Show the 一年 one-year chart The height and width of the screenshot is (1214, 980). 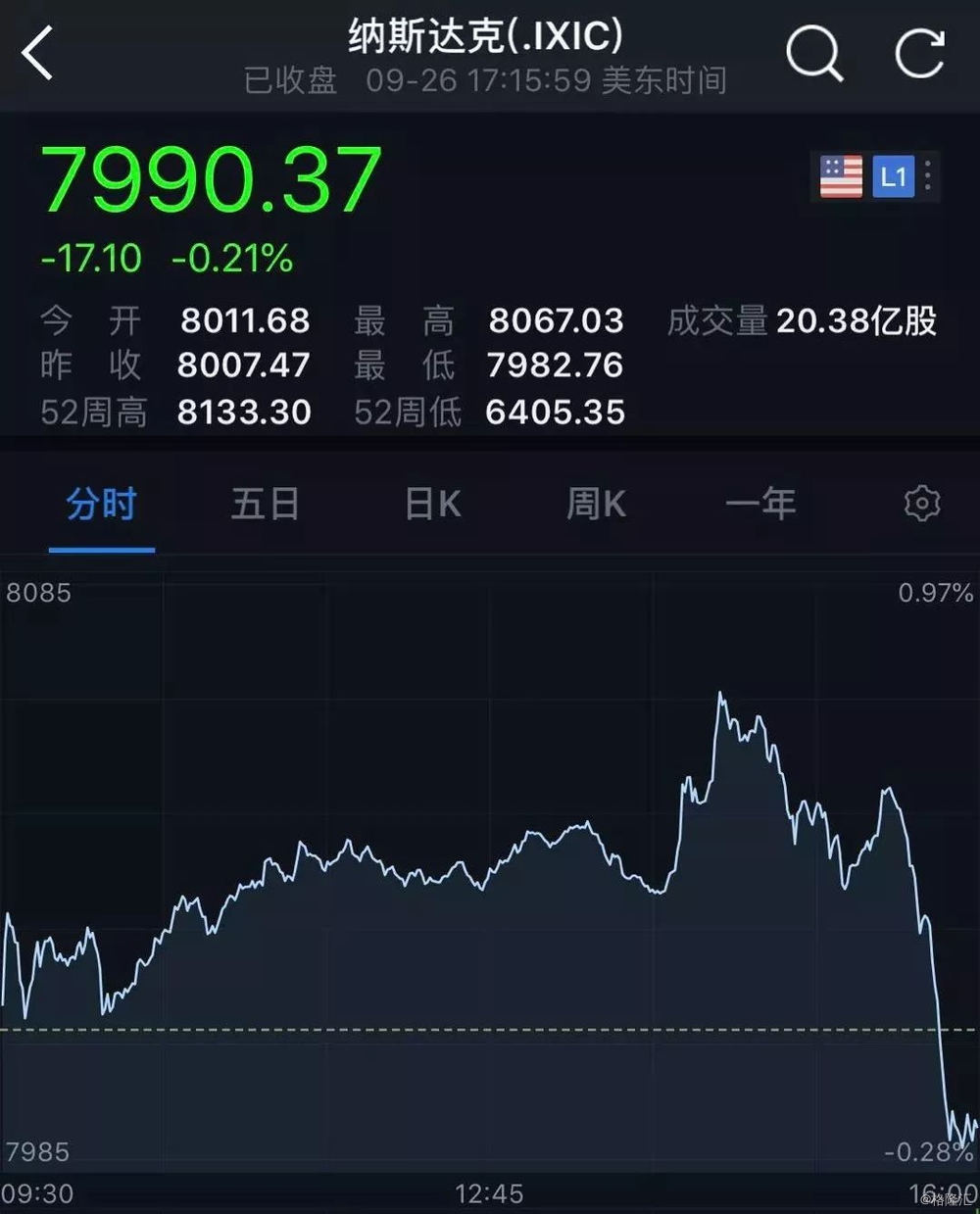click(x=760, y=505)
